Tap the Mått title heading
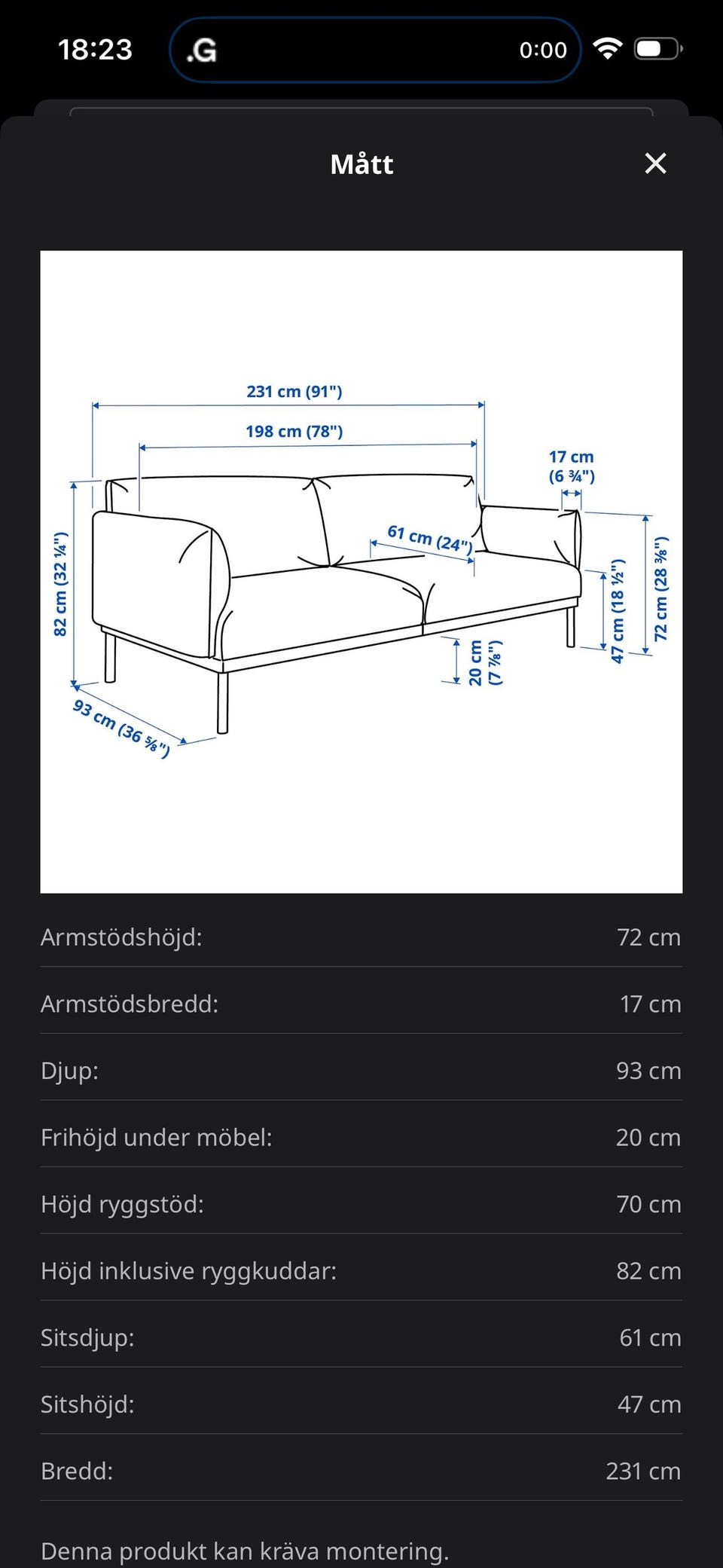This screenshot has width=723, height=1568. pyautogui.click(x=361, y=164)
